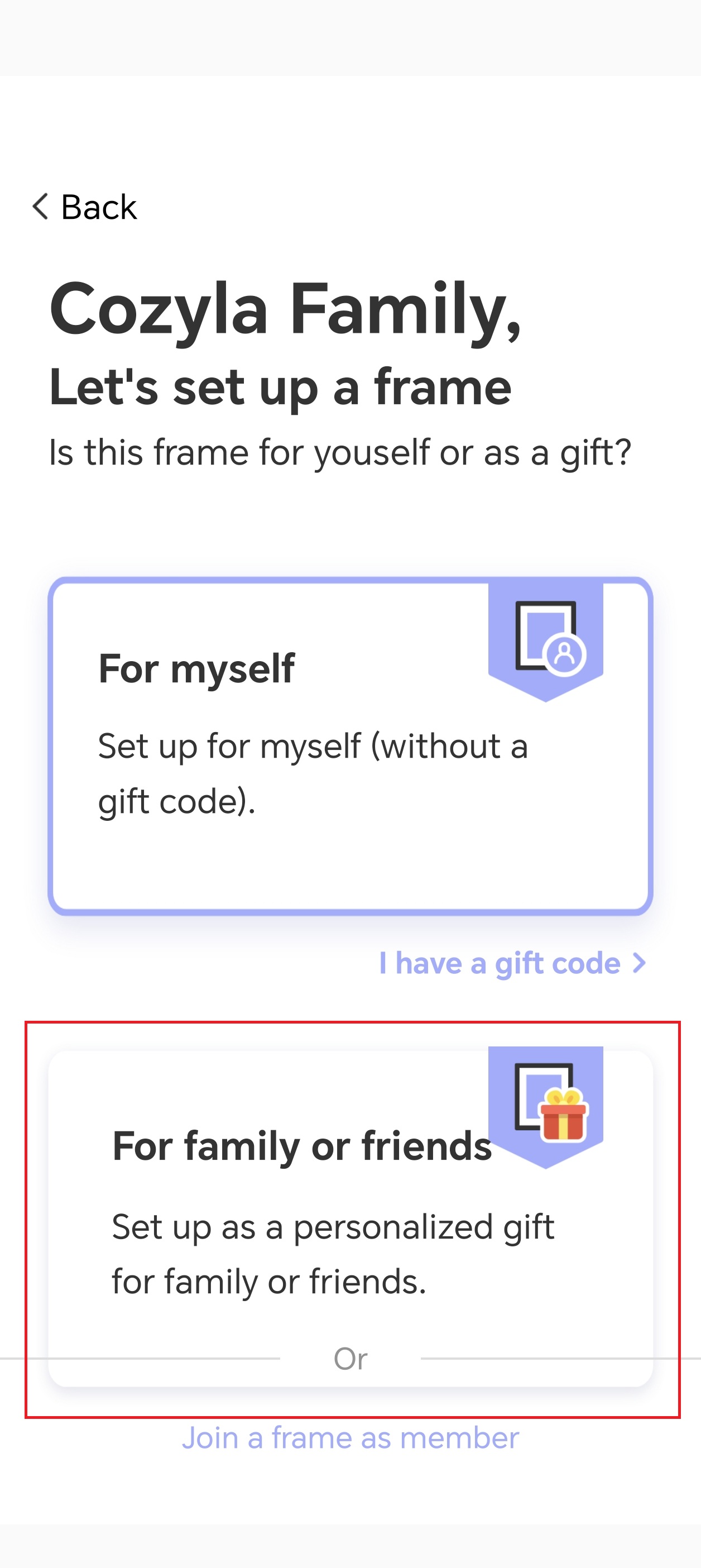Open the I have a gift code link
Viewport: 701px width, 1568px height.
pyautogui.click(x=512, y=964)
